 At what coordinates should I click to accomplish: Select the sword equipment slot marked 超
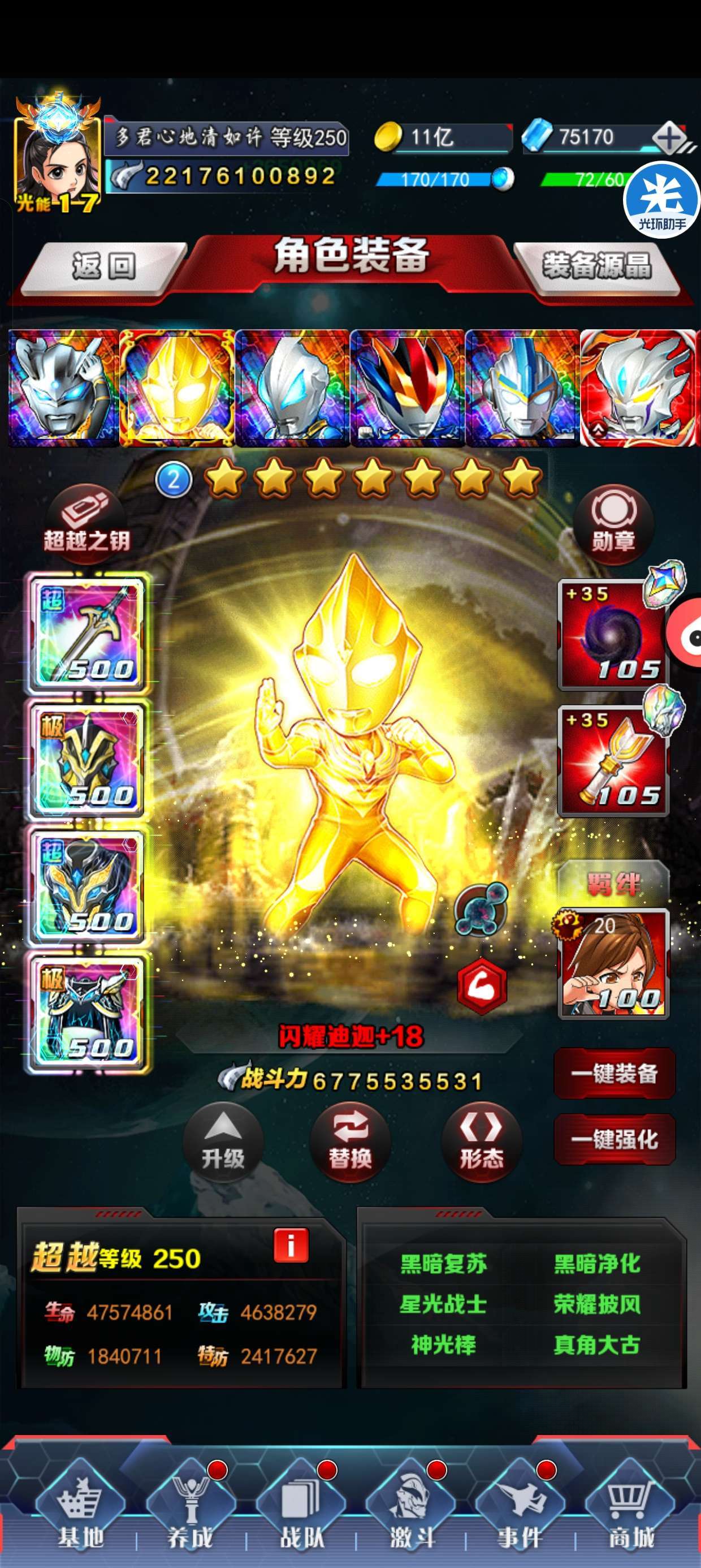[88, 633]
